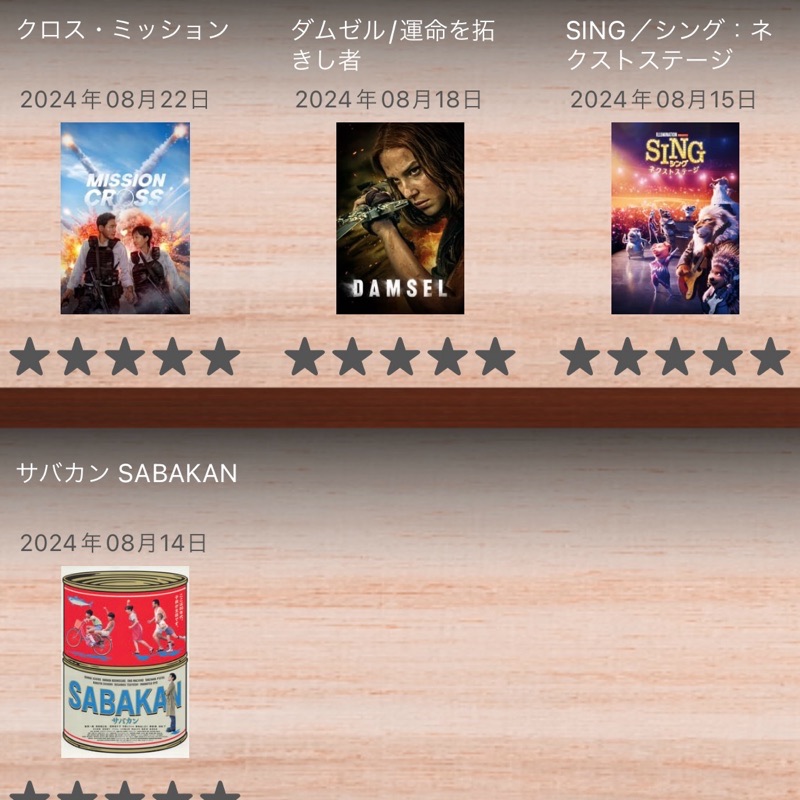The image size is (800, 800).
Task: Open the SING／シング：ネクストステージ poster
Action: click(x=675, y=218)
